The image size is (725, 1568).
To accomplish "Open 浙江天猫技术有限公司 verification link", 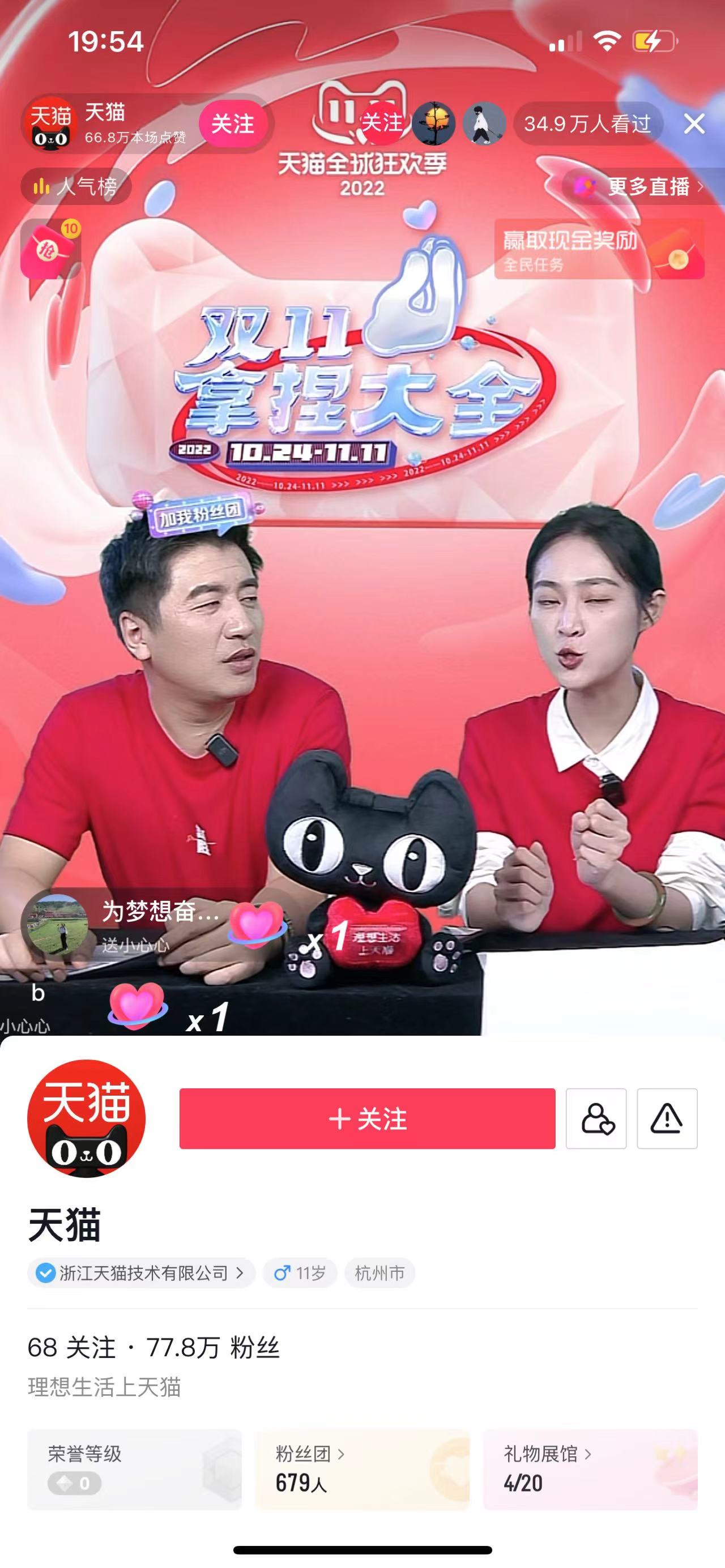I will [141, 1273].
